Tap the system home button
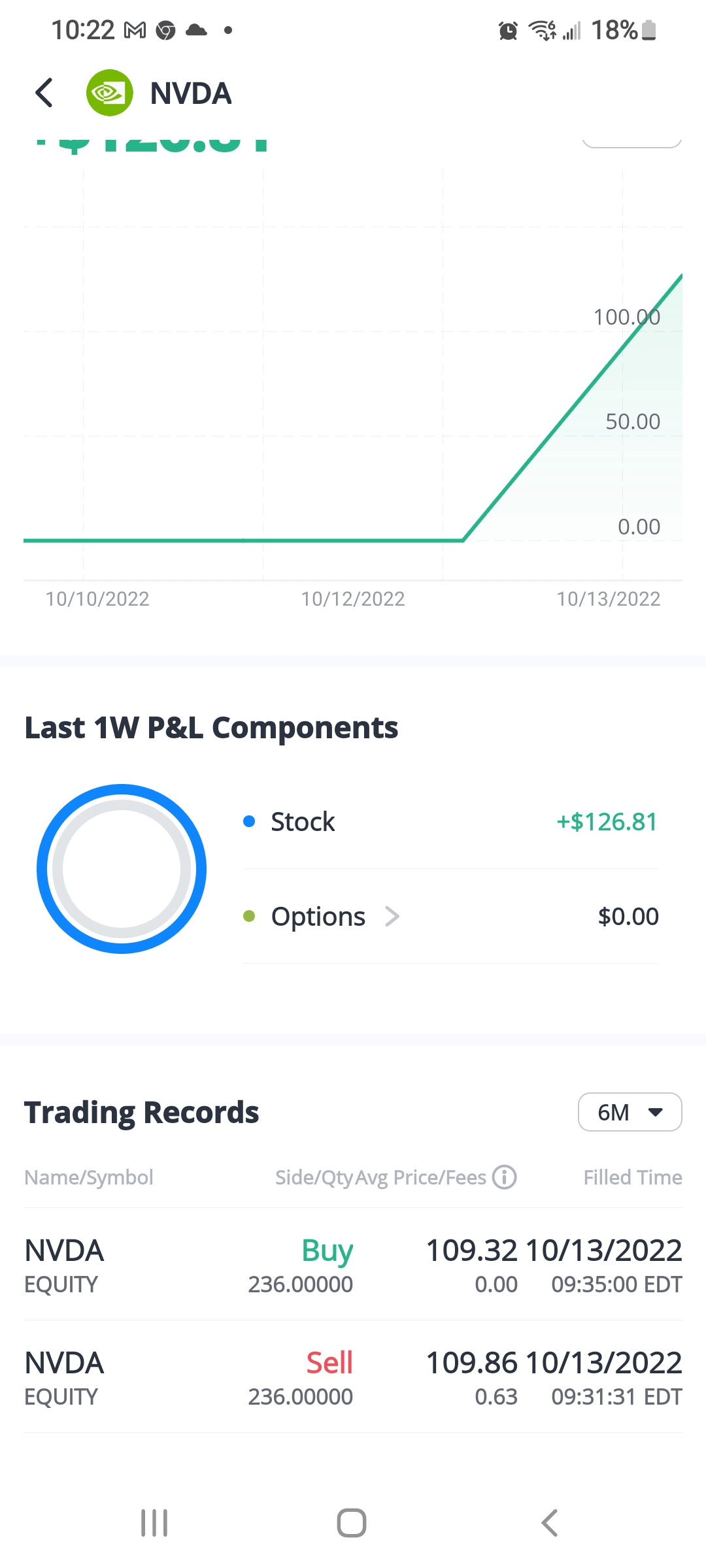Image resolution: width=706 pixels, height=1568 pixels. [x=352, y=1523]
